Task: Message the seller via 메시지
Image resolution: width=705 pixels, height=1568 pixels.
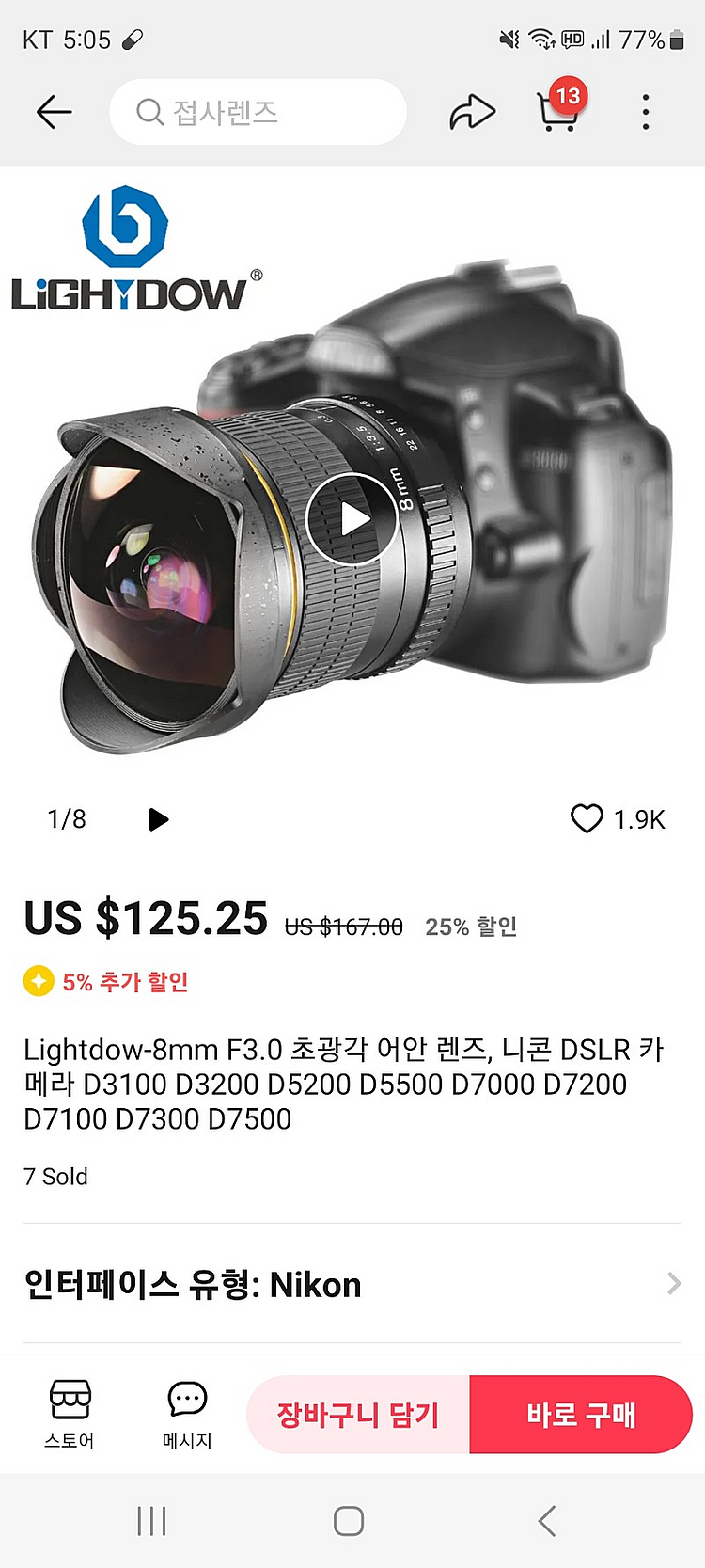Action: [x=187, y=1414]
